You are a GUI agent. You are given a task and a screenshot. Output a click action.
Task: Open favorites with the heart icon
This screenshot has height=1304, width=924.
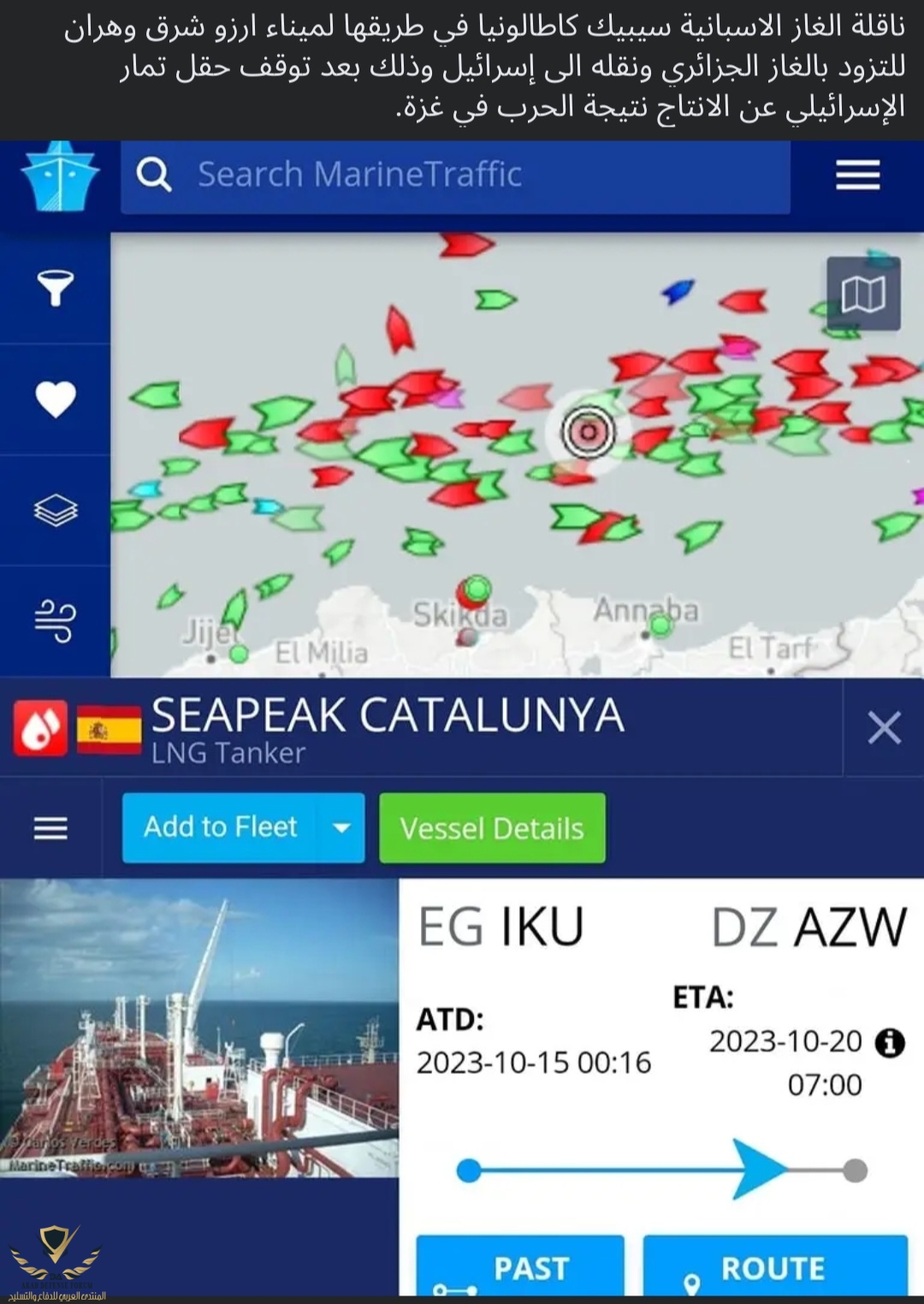click(x=55, y=399)
